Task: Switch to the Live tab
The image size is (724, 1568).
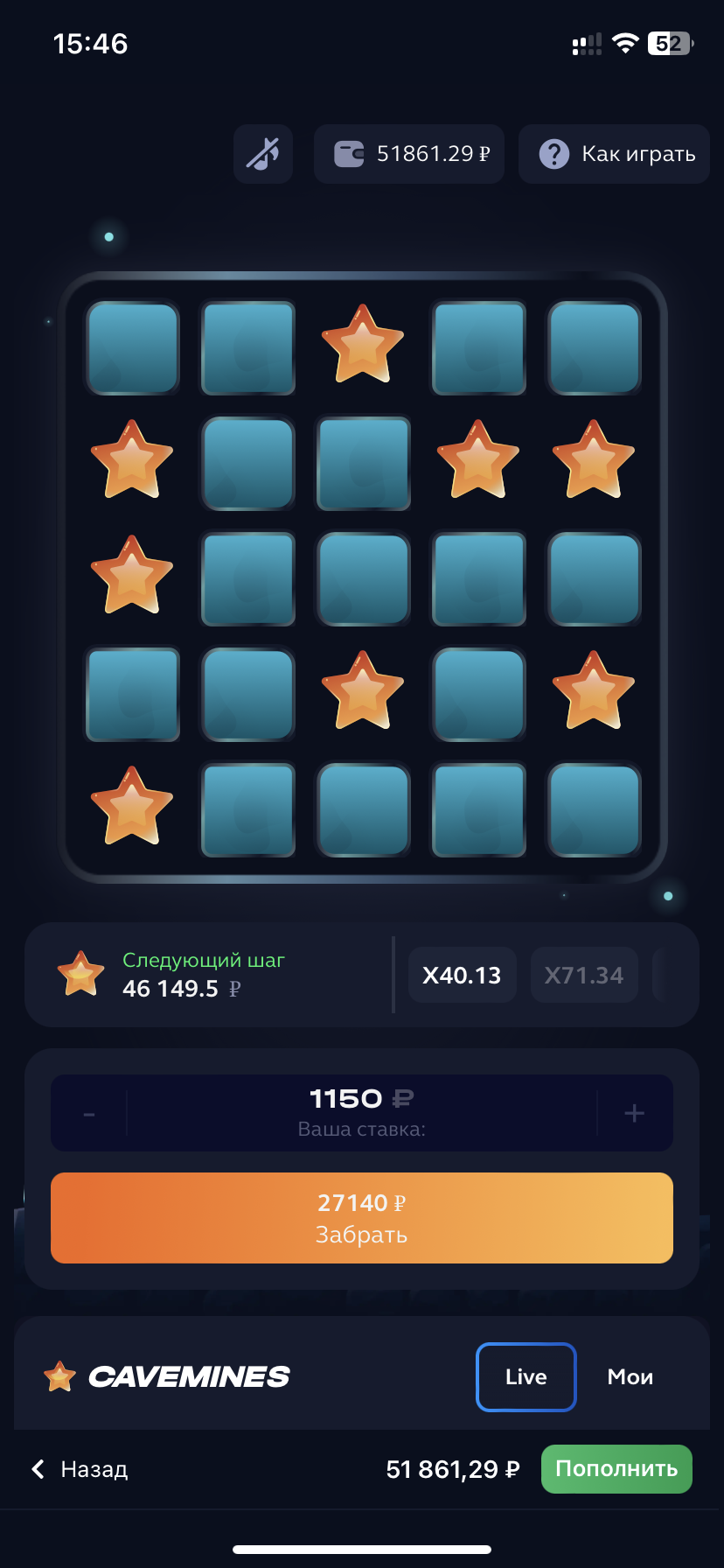Action: 526,1376
